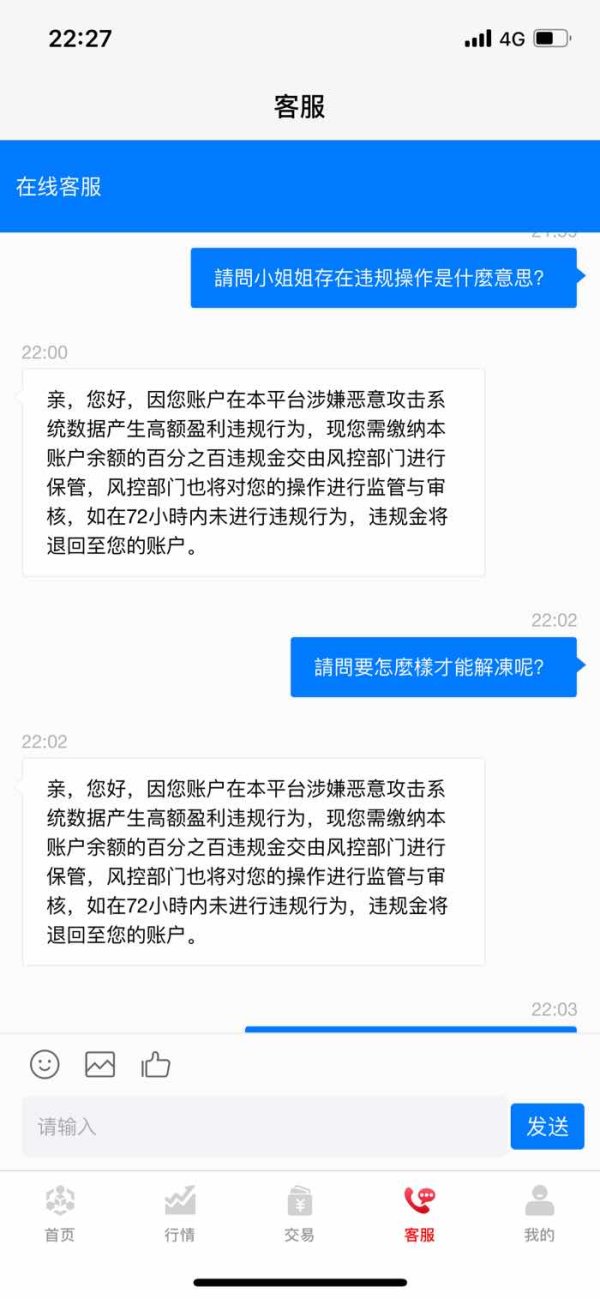
Task: Open the emoji picker smiley icon
Action: click(45, 1064)
